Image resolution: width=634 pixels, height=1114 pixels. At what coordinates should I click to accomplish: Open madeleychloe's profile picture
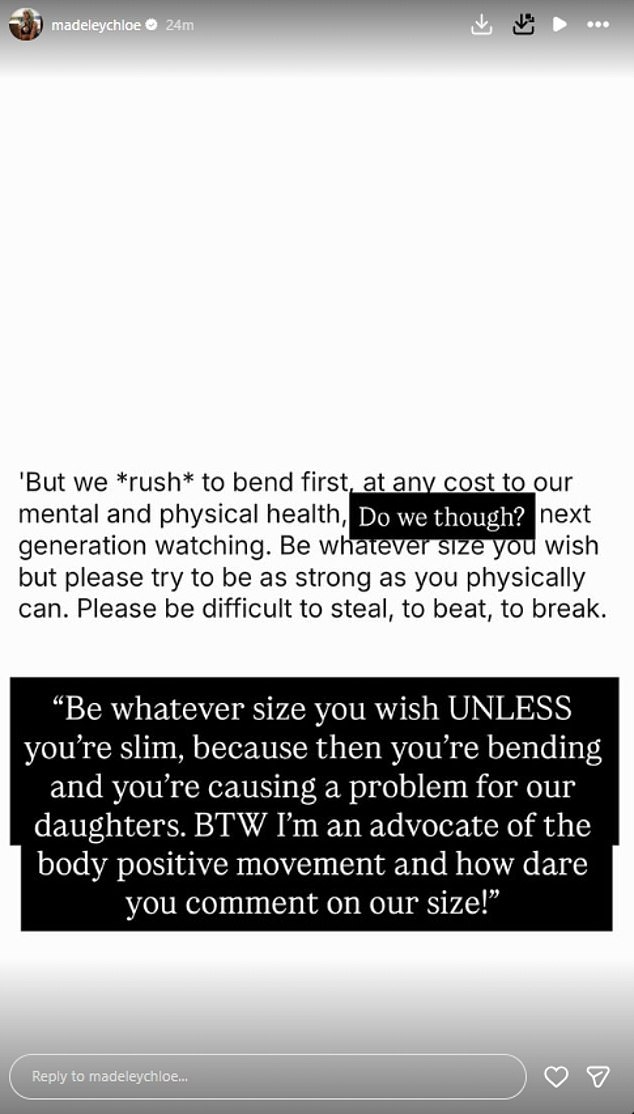point(26,24)
